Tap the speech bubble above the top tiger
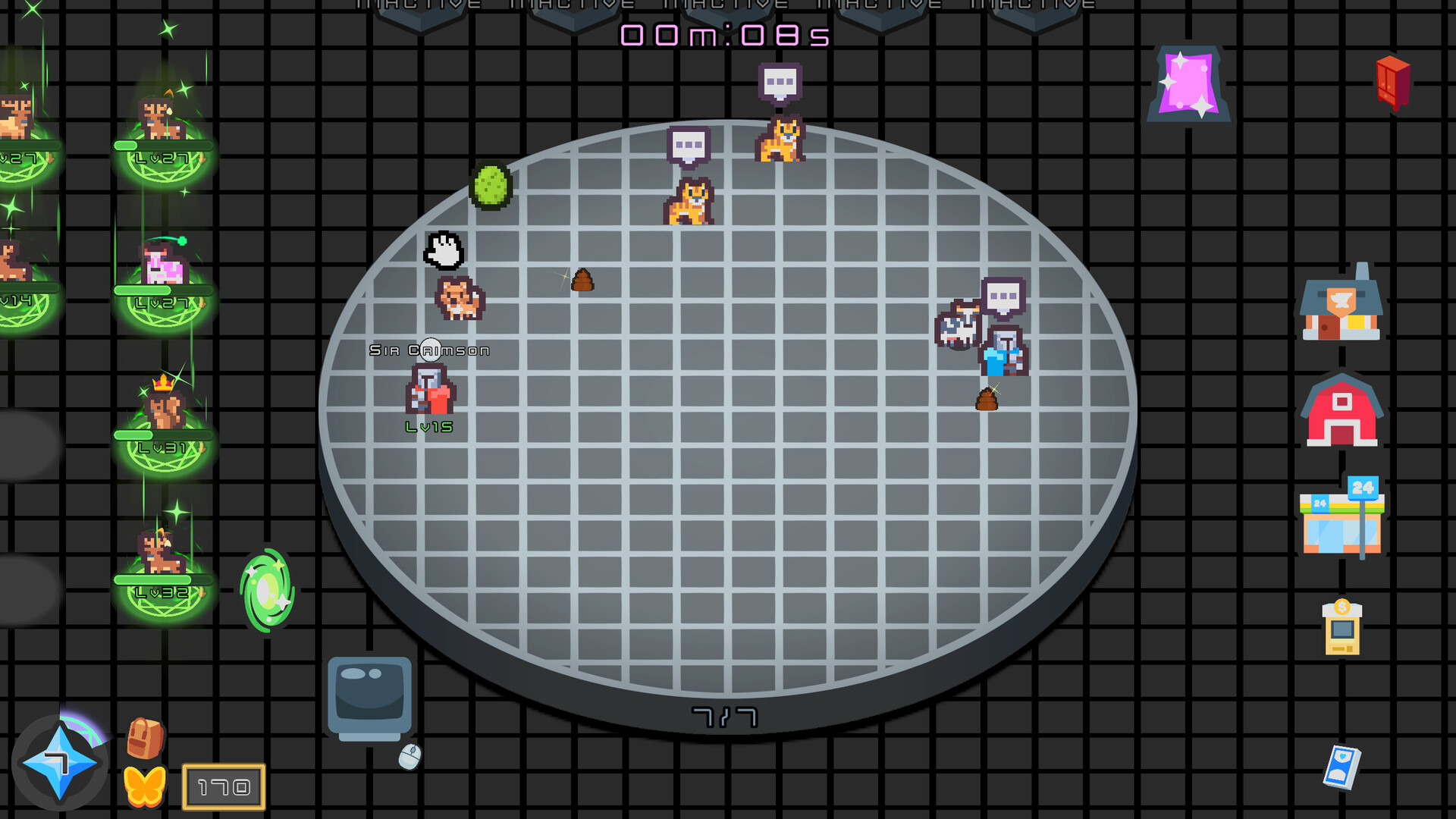Viewport: 1456px width, 819px height. coord(780,82)
